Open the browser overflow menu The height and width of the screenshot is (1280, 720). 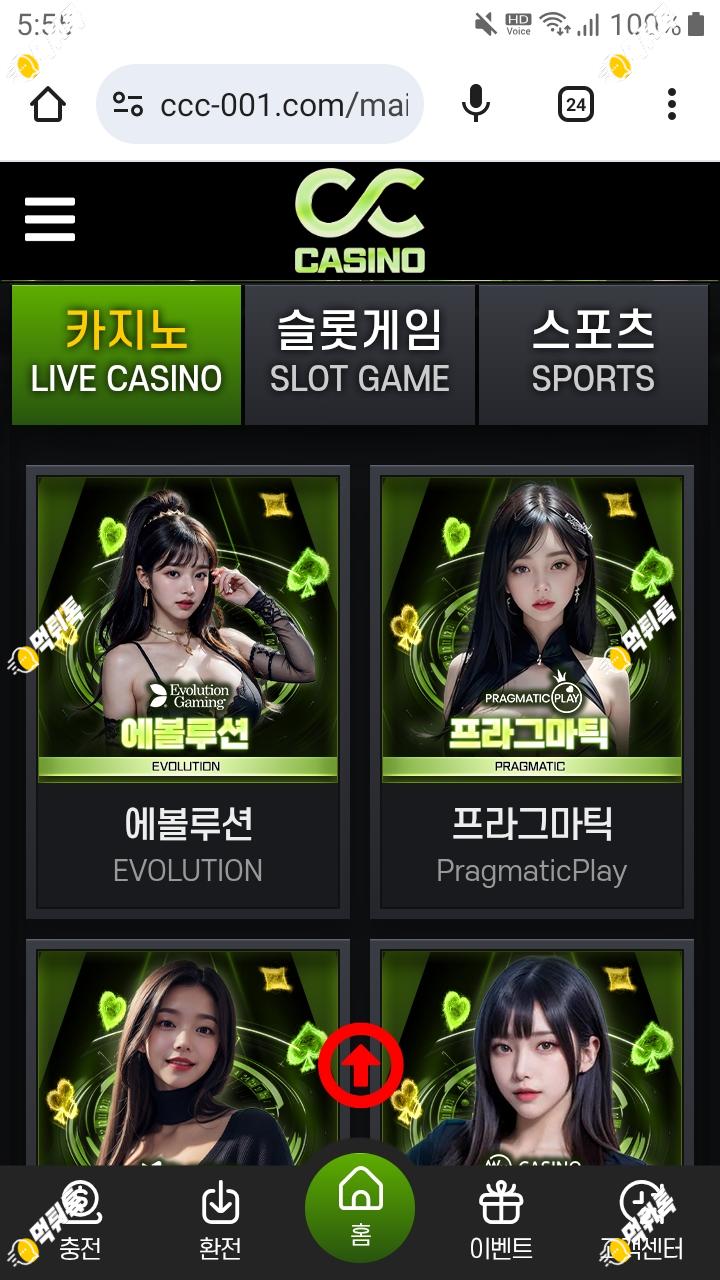click(671, 104)
